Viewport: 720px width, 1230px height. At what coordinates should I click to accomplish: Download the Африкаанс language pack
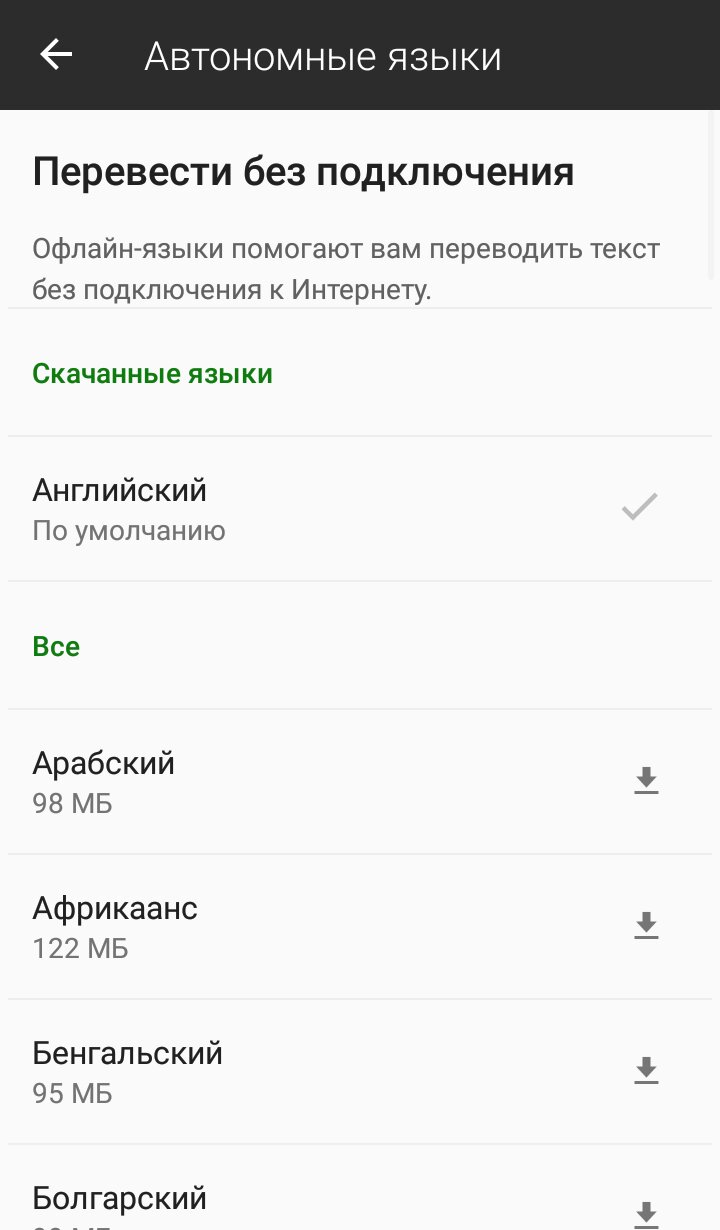647,926
